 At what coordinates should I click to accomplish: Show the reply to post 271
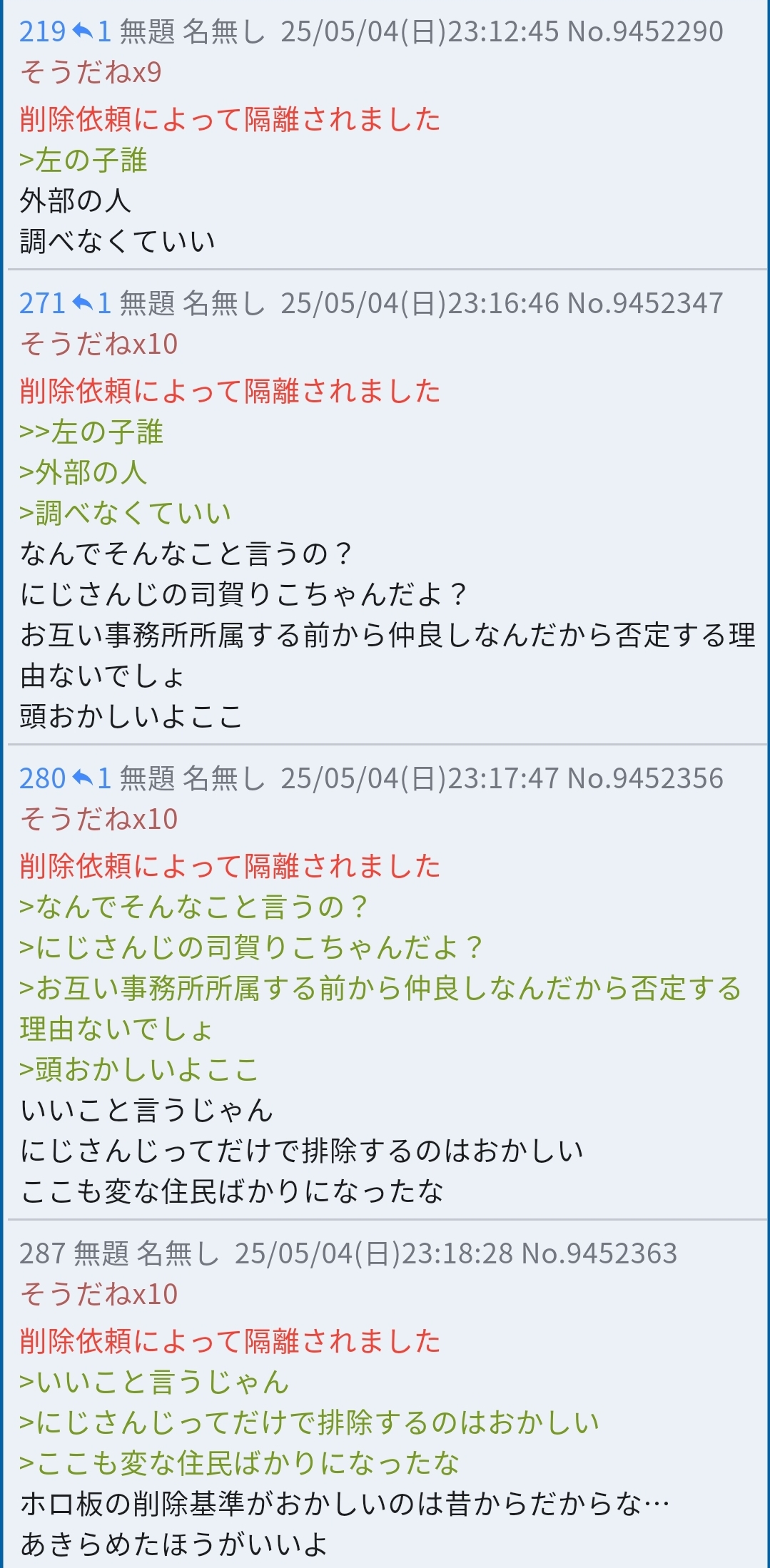coord(92,304)
